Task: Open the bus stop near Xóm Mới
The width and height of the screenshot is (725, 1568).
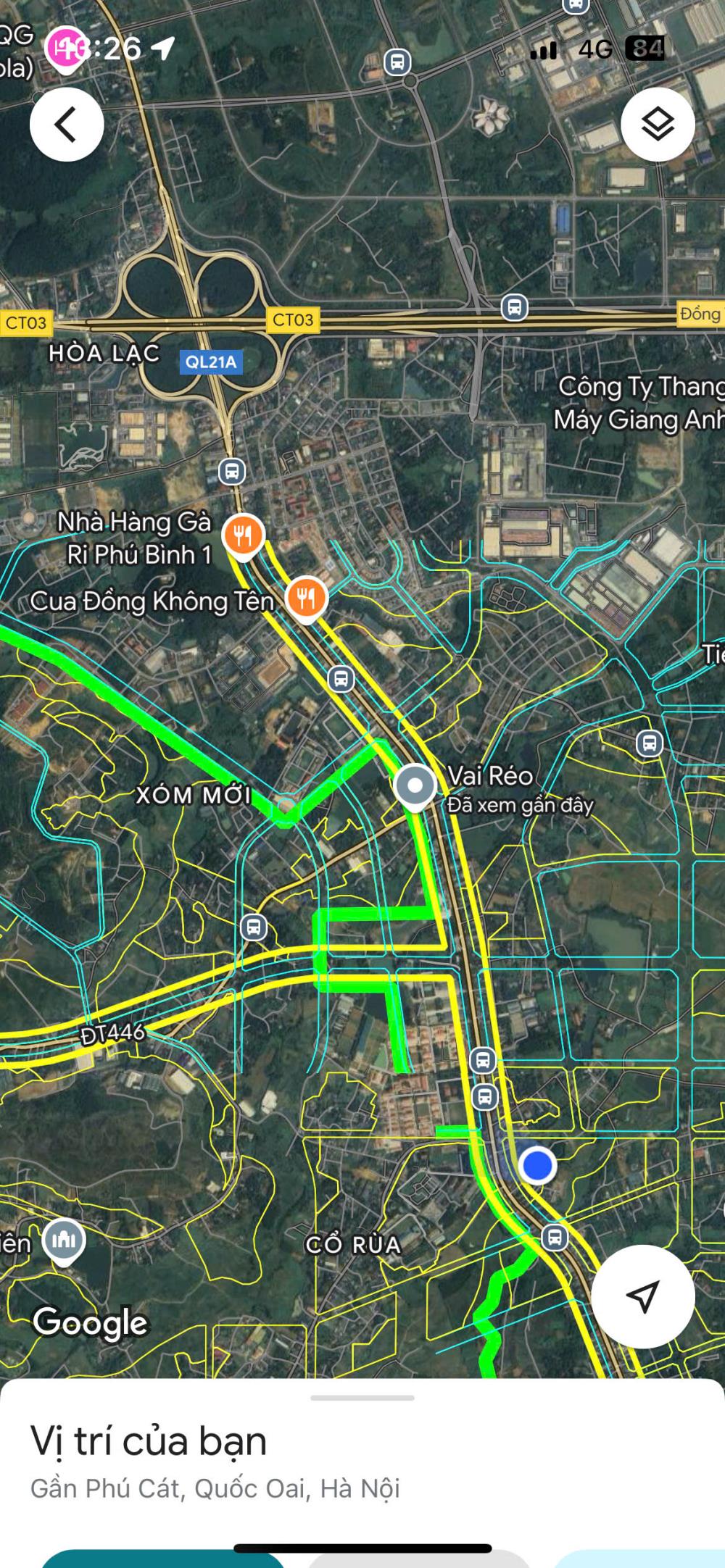Action: click(253, 927)
